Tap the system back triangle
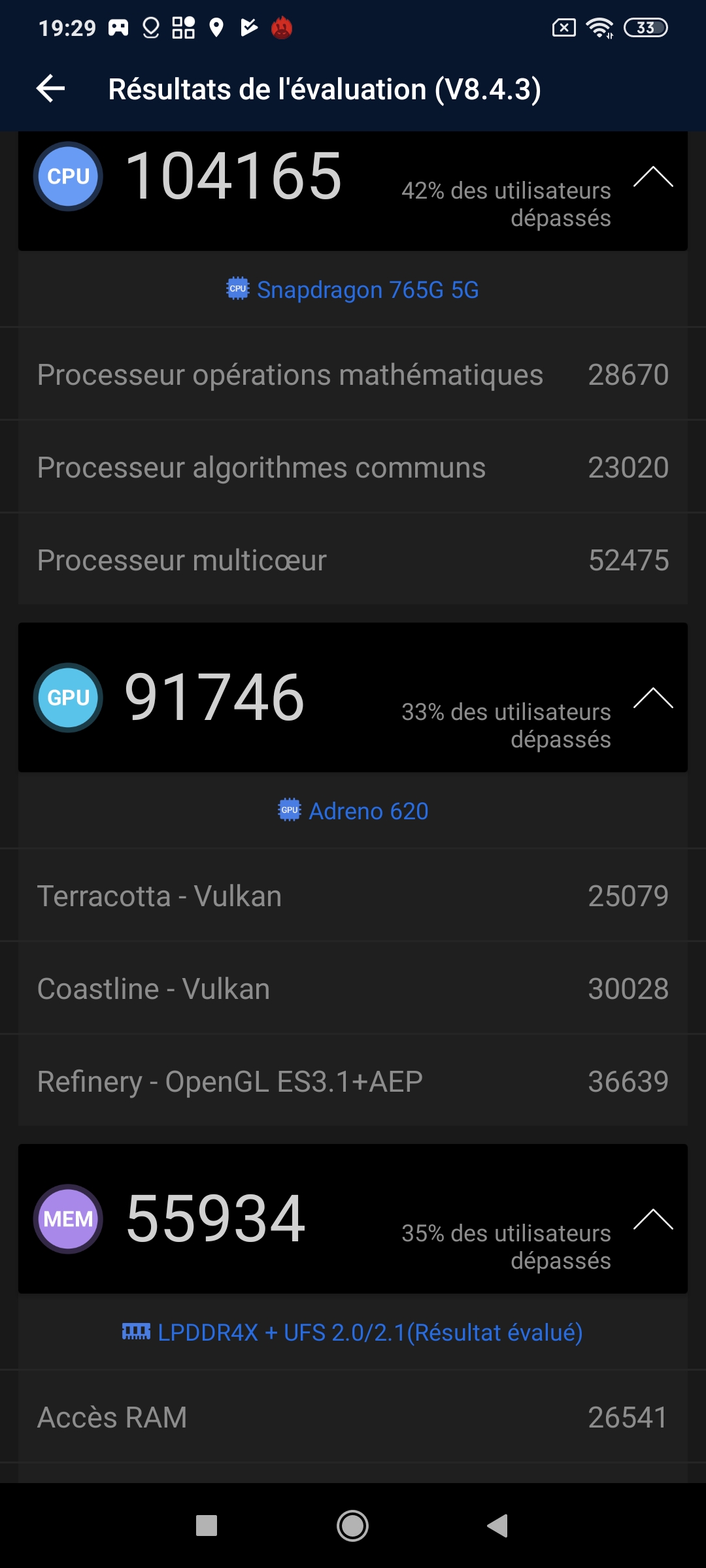The image size is (706, 1568). click(498, 1526)
